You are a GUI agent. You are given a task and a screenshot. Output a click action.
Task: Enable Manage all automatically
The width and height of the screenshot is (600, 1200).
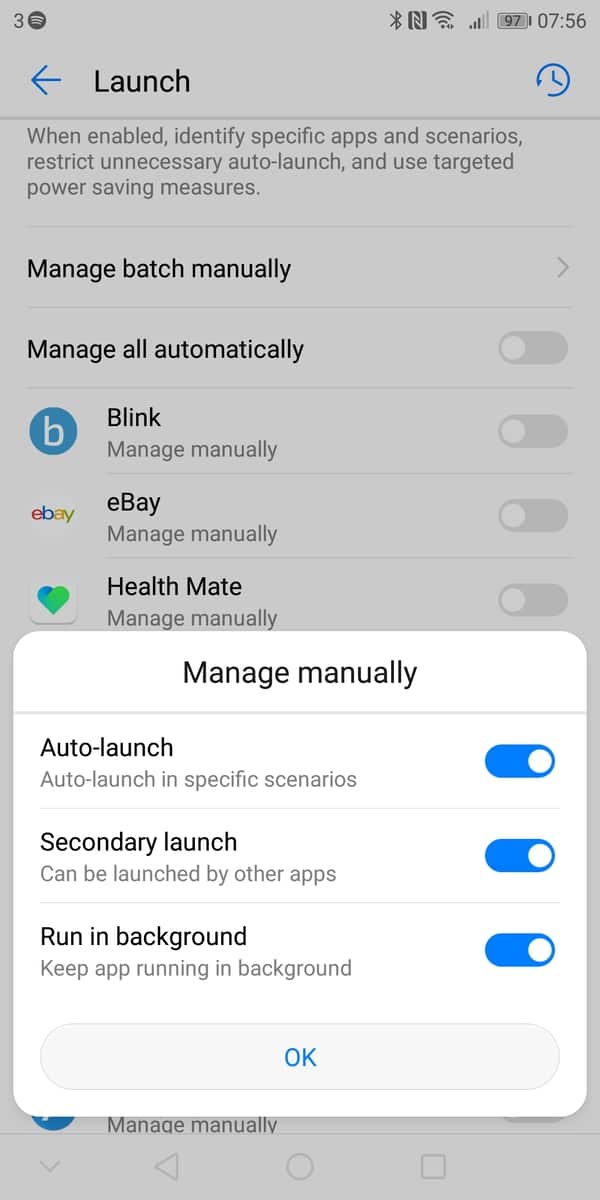coord(532,349)
